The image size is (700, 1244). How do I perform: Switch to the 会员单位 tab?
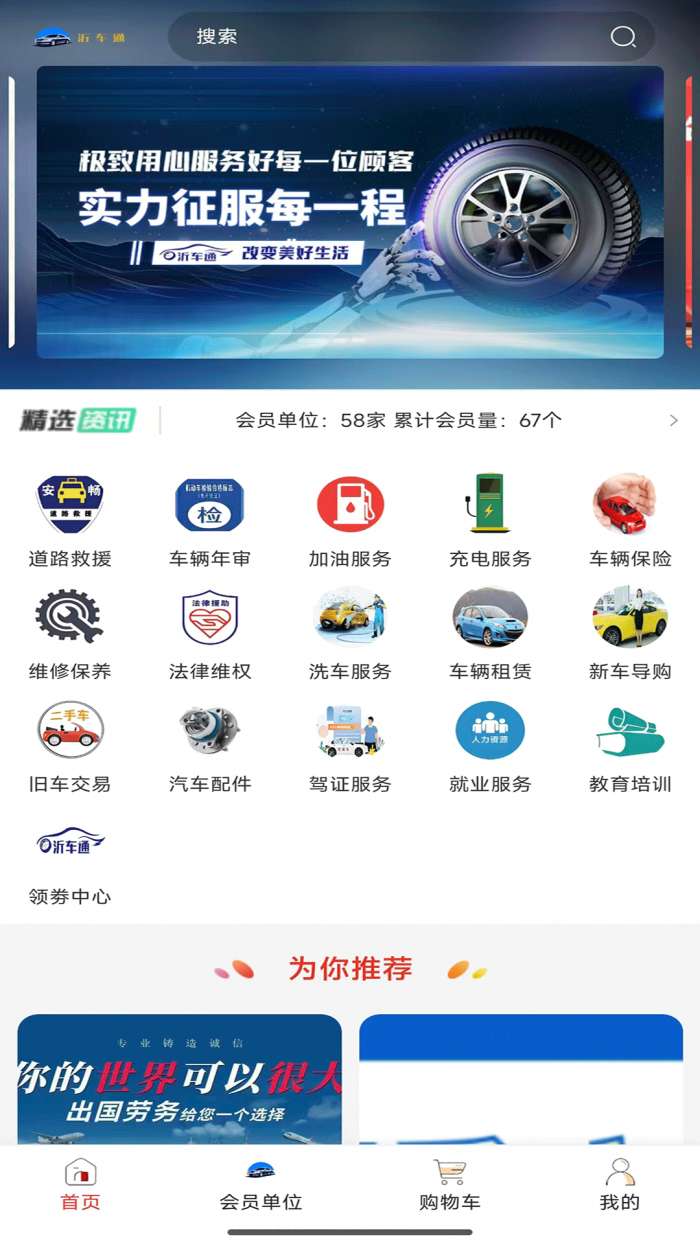tap(261, 1185)
